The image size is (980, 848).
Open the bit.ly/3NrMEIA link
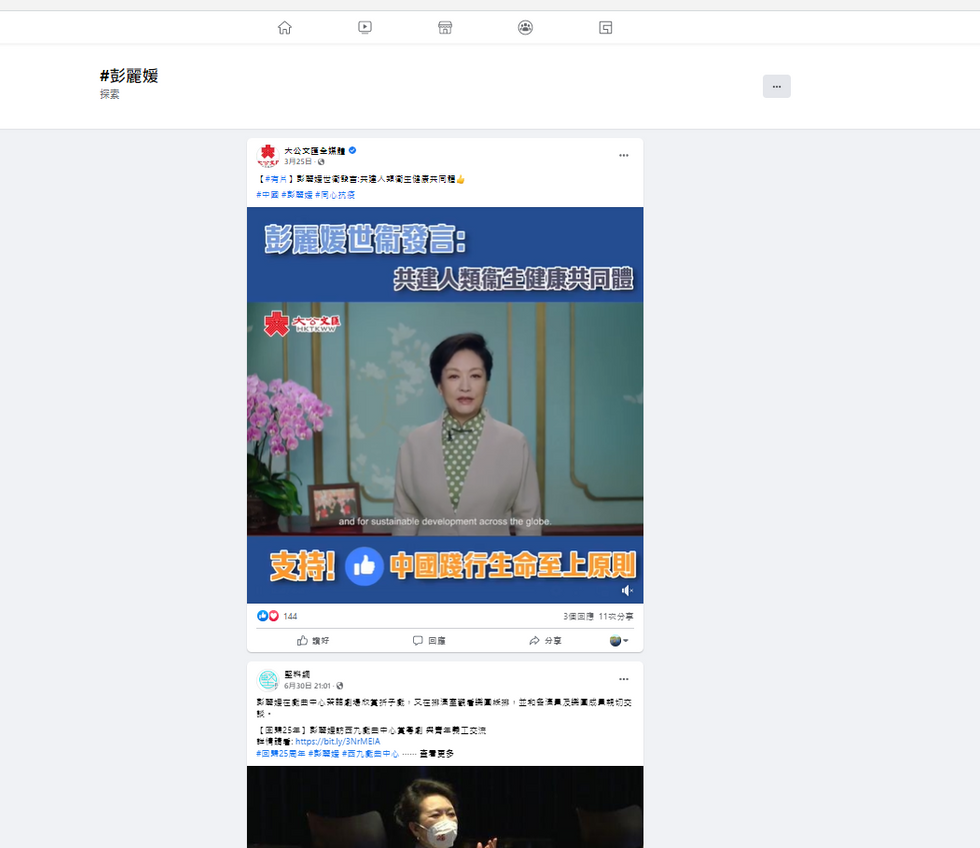tap(337, 742)
